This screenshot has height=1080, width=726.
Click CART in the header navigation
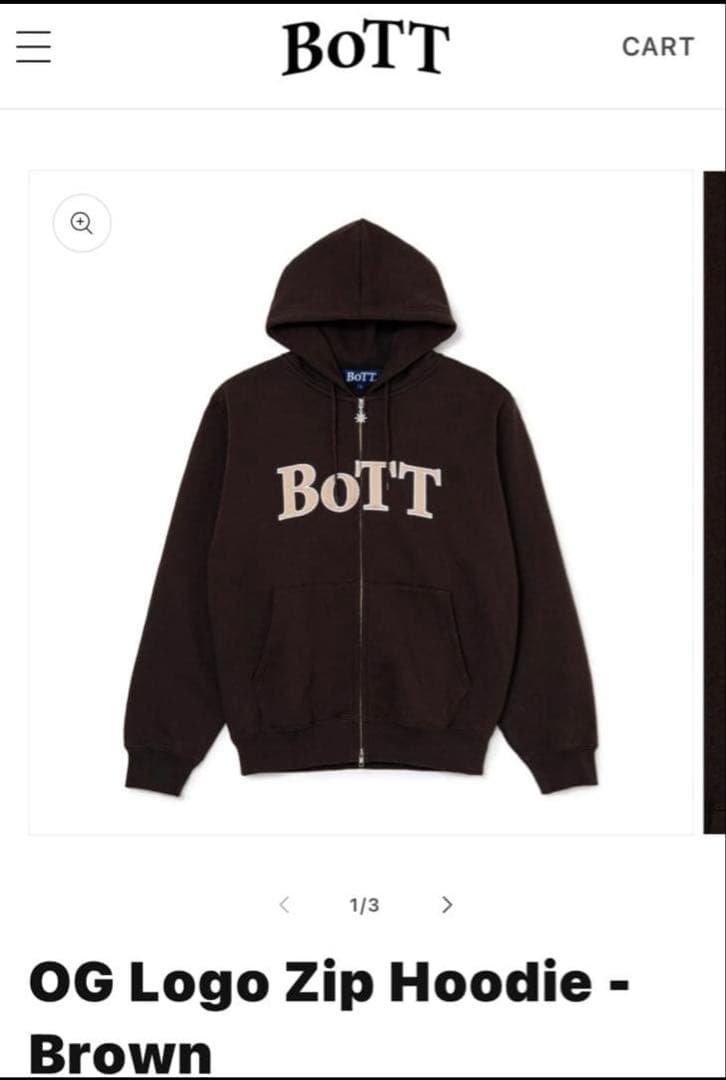[658, 46]
